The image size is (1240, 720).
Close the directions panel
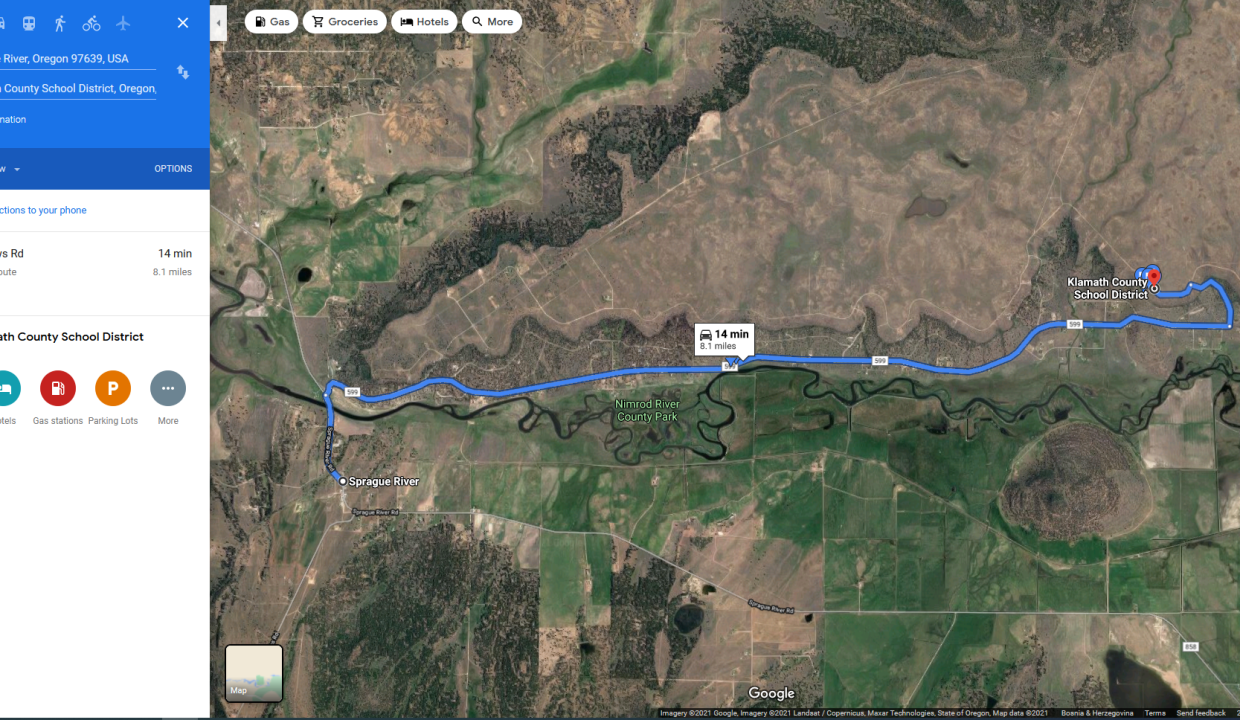click(183, 23)
